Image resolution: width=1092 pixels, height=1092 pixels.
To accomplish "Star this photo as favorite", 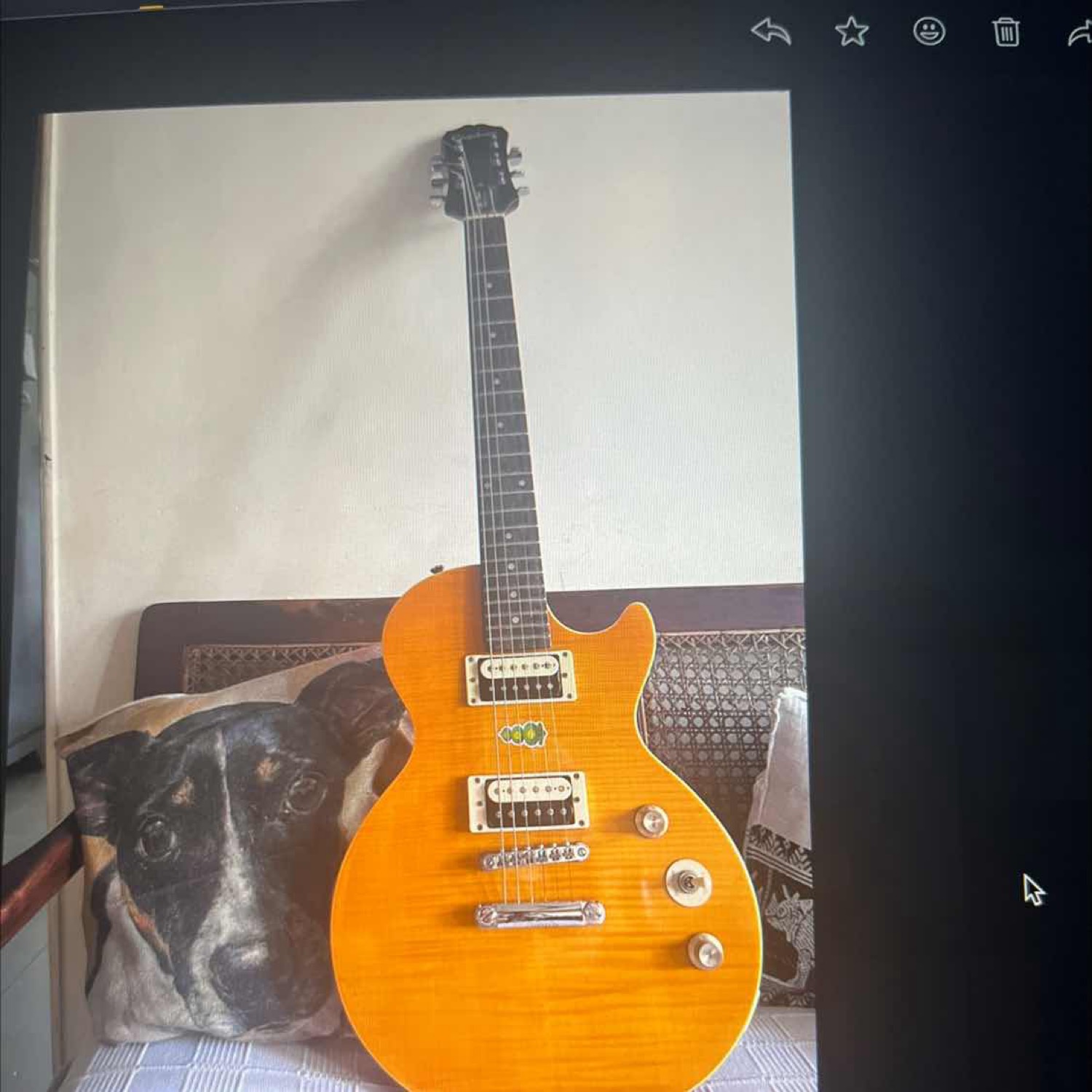I will [x=851, y=32].
